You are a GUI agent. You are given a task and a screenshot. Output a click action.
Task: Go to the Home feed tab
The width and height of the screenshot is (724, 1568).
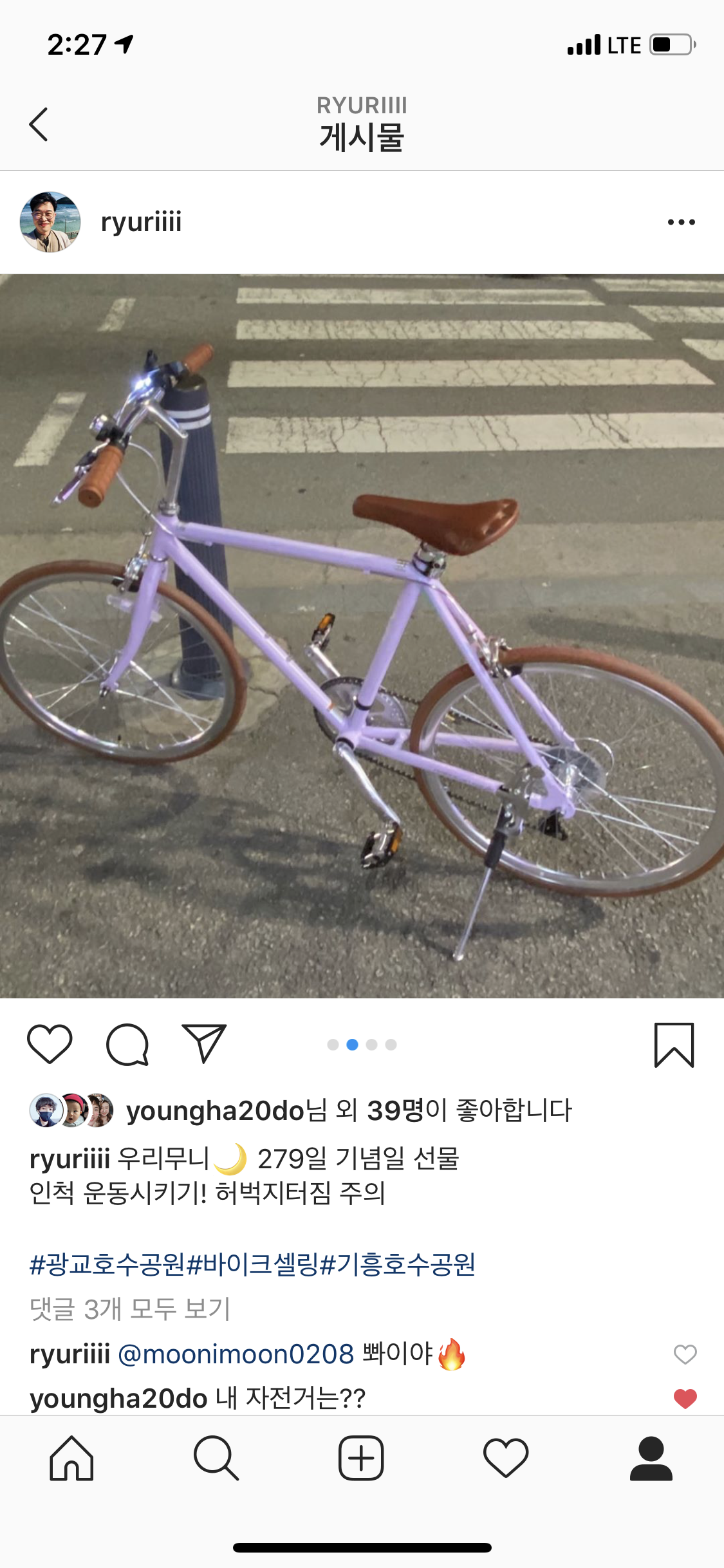(71, 1458)
